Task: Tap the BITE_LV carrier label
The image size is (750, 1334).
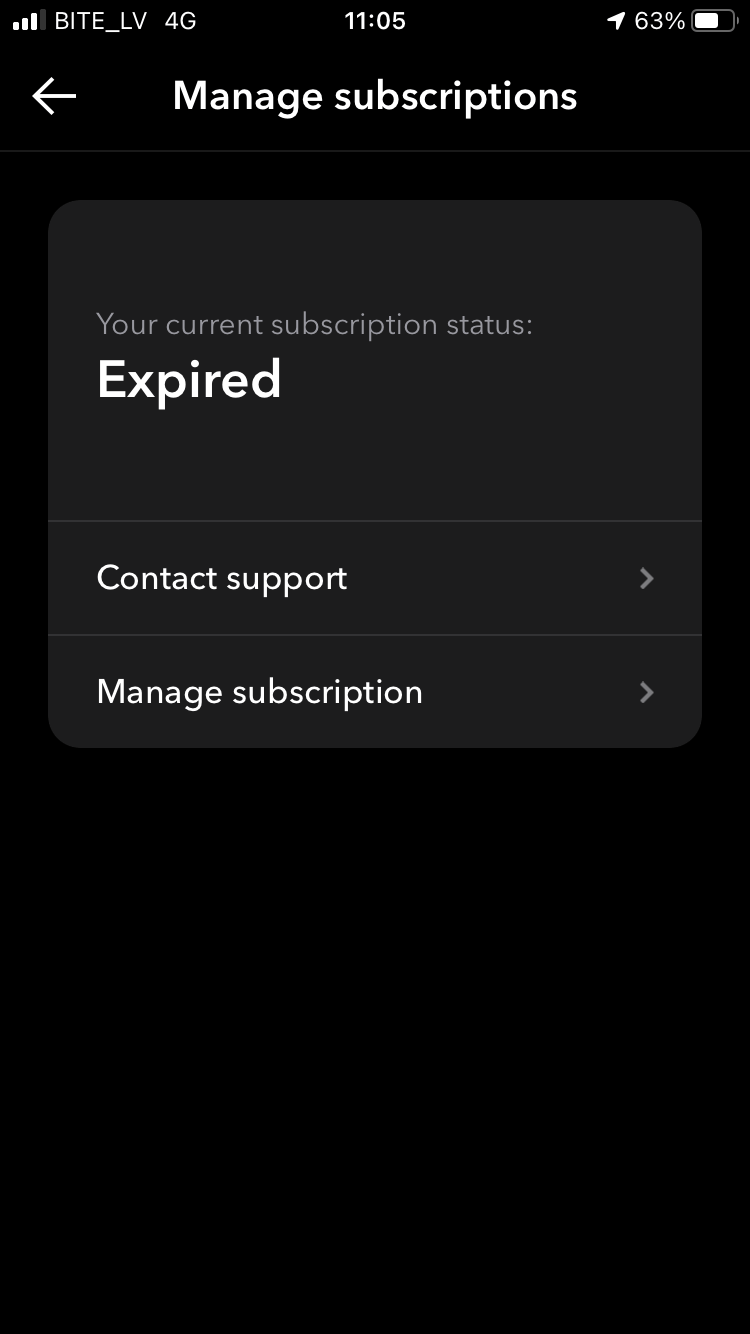Action: coord(101,20)
